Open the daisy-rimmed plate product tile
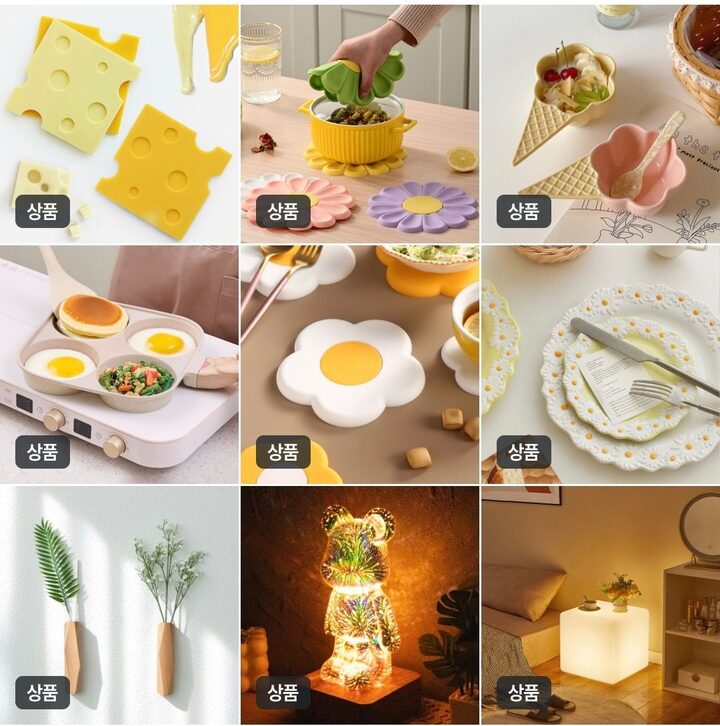 600,364
